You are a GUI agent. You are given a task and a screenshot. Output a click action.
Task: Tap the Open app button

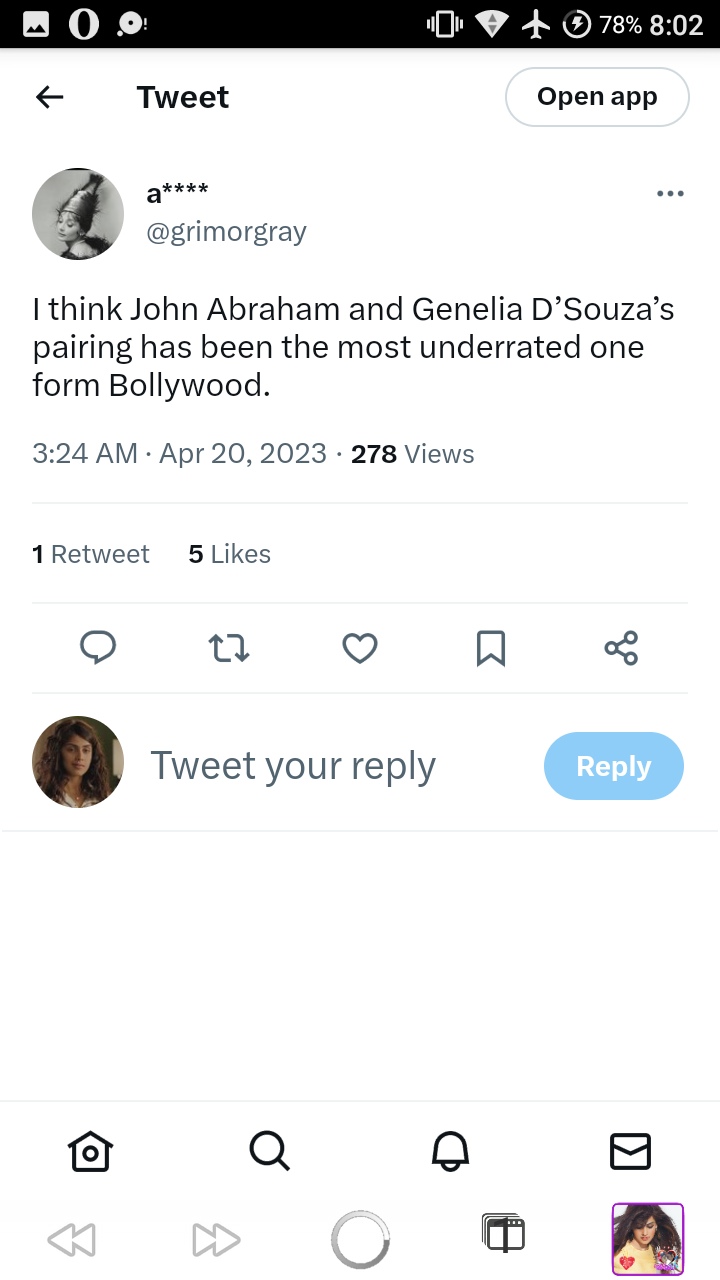pos(597,97)
